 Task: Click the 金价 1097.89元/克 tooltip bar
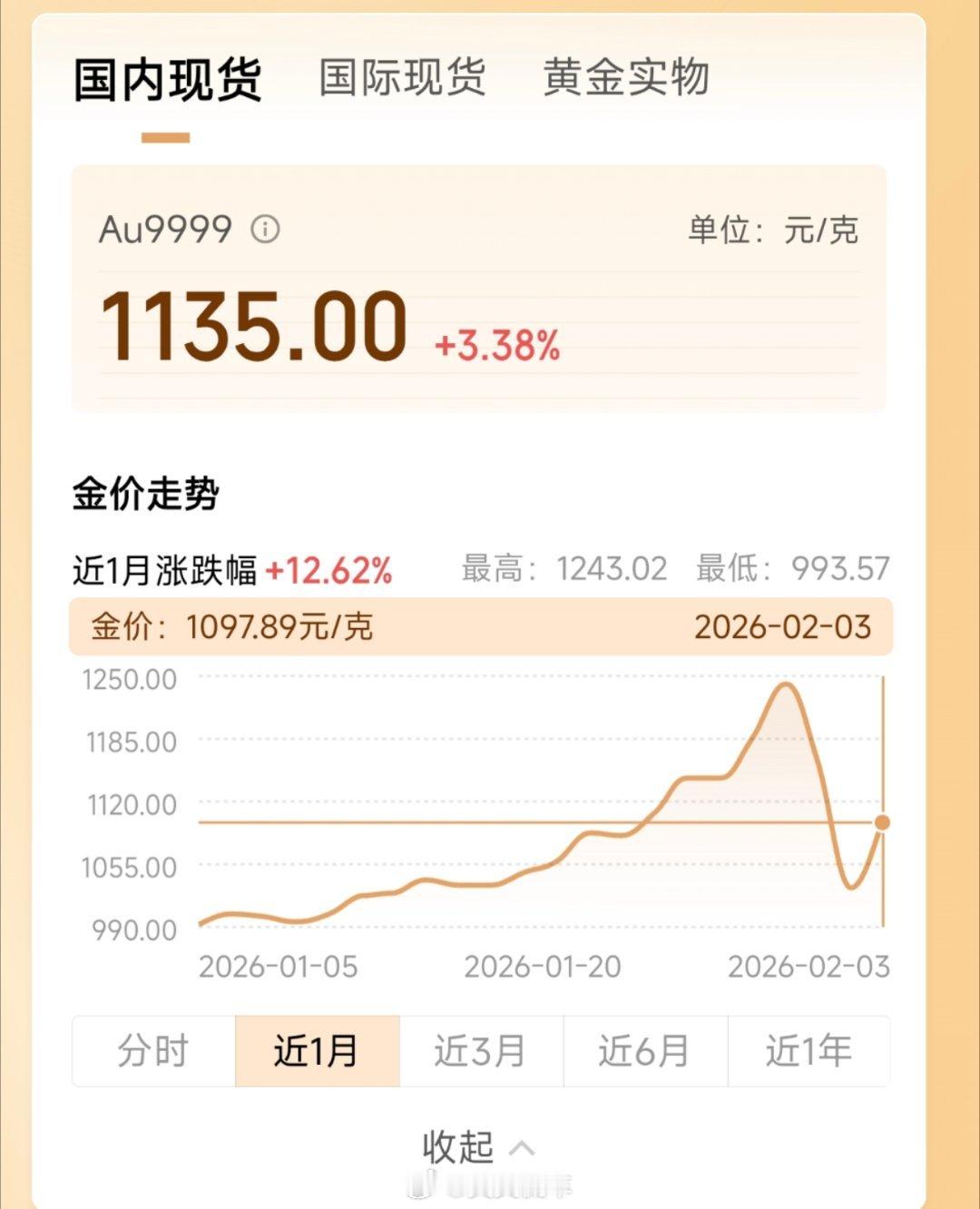pos(236,626)
